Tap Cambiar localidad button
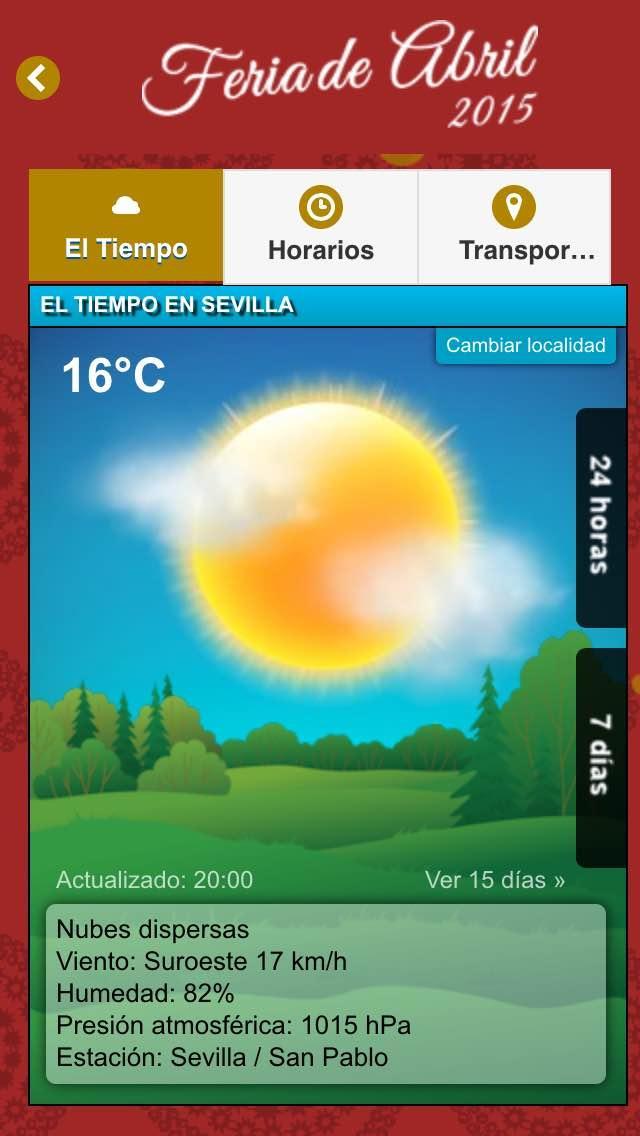Image resolution: width=640 pixels, height=1136 pixels. tap(525, 346)
